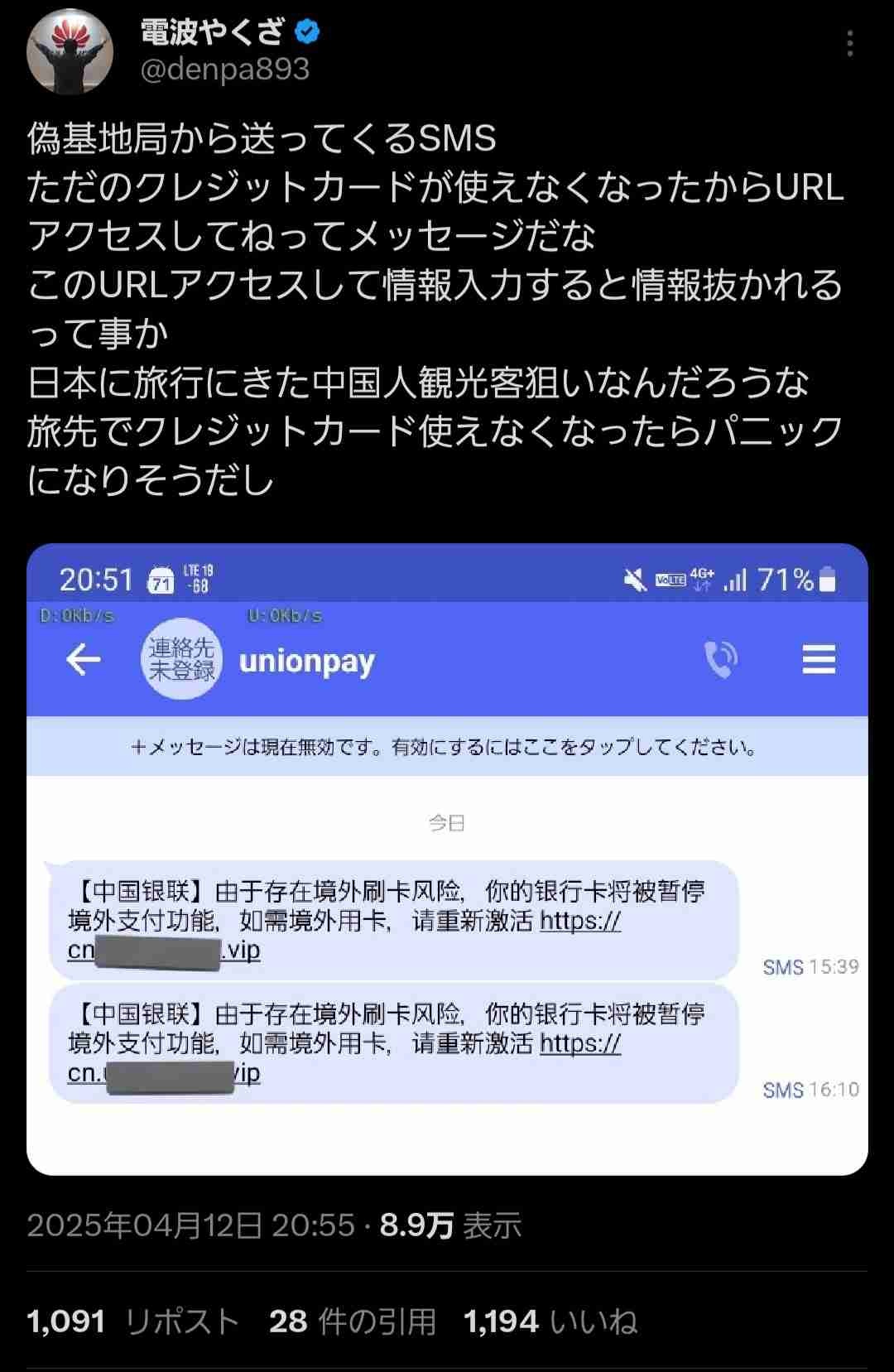
Task: See who gave the 1,194 いいね
Action: tap(550, 1321)
